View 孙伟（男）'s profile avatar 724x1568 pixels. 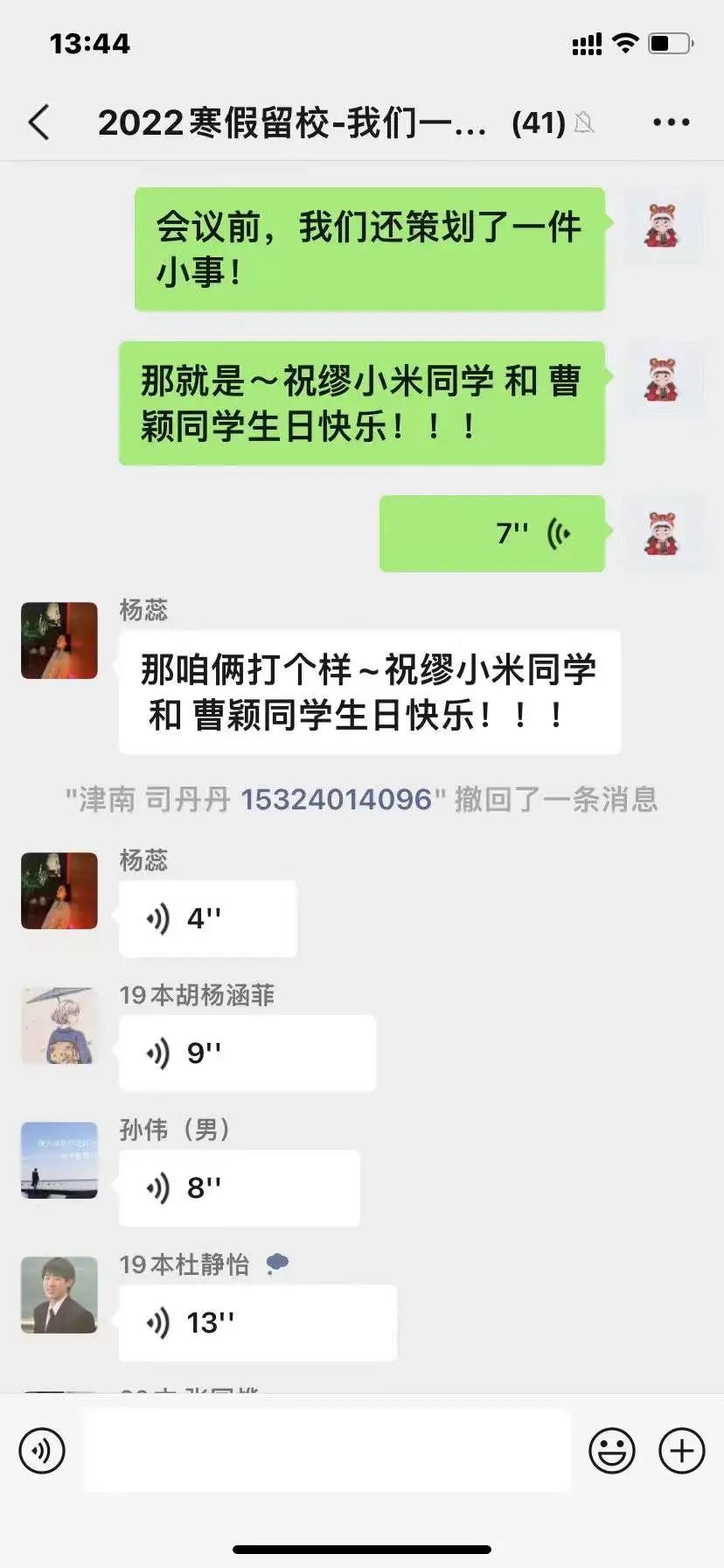click(x=59, y=1160)
